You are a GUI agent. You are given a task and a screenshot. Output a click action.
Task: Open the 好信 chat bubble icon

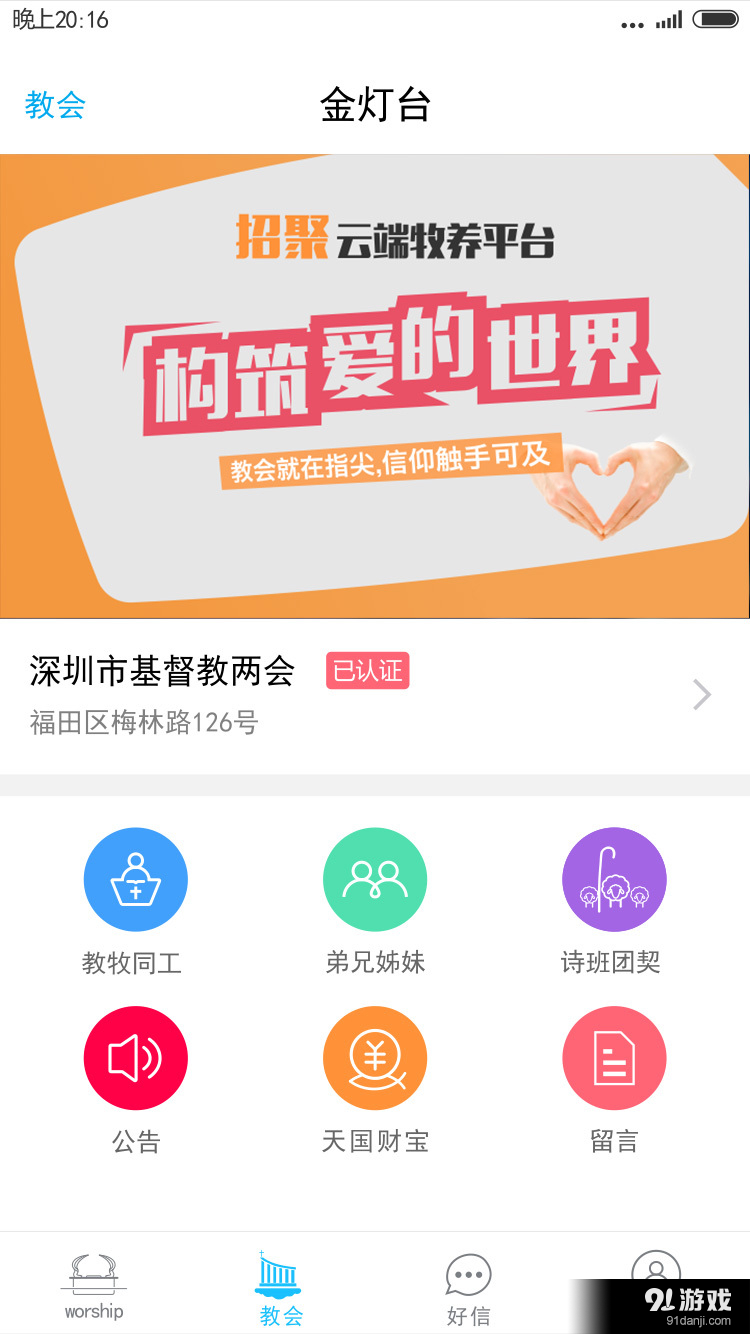click(x=467, y=1273)
